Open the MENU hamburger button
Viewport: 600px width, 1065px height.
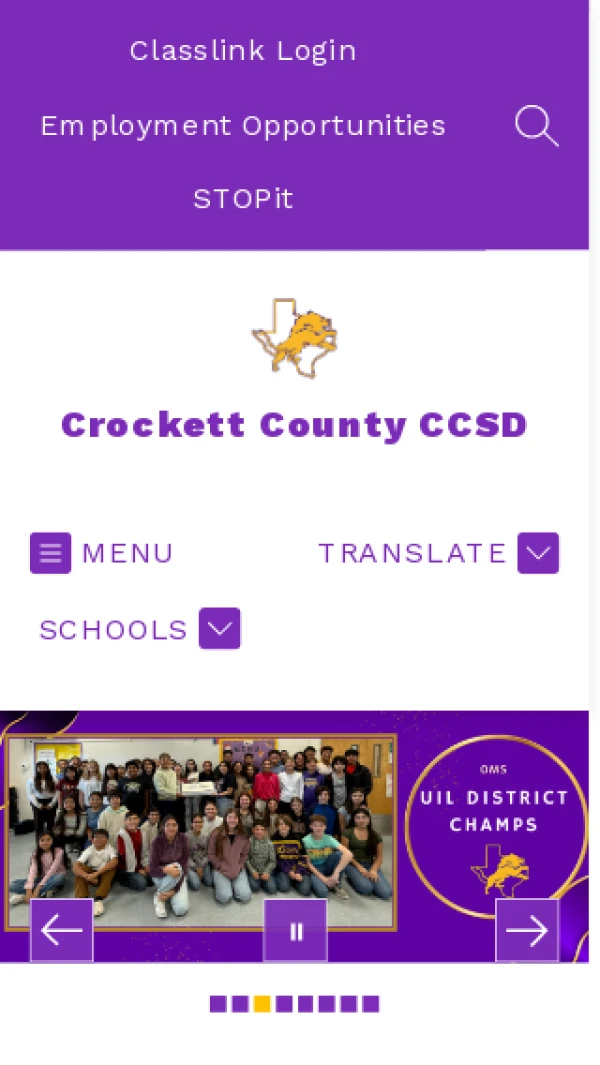(x=51, y=553)
